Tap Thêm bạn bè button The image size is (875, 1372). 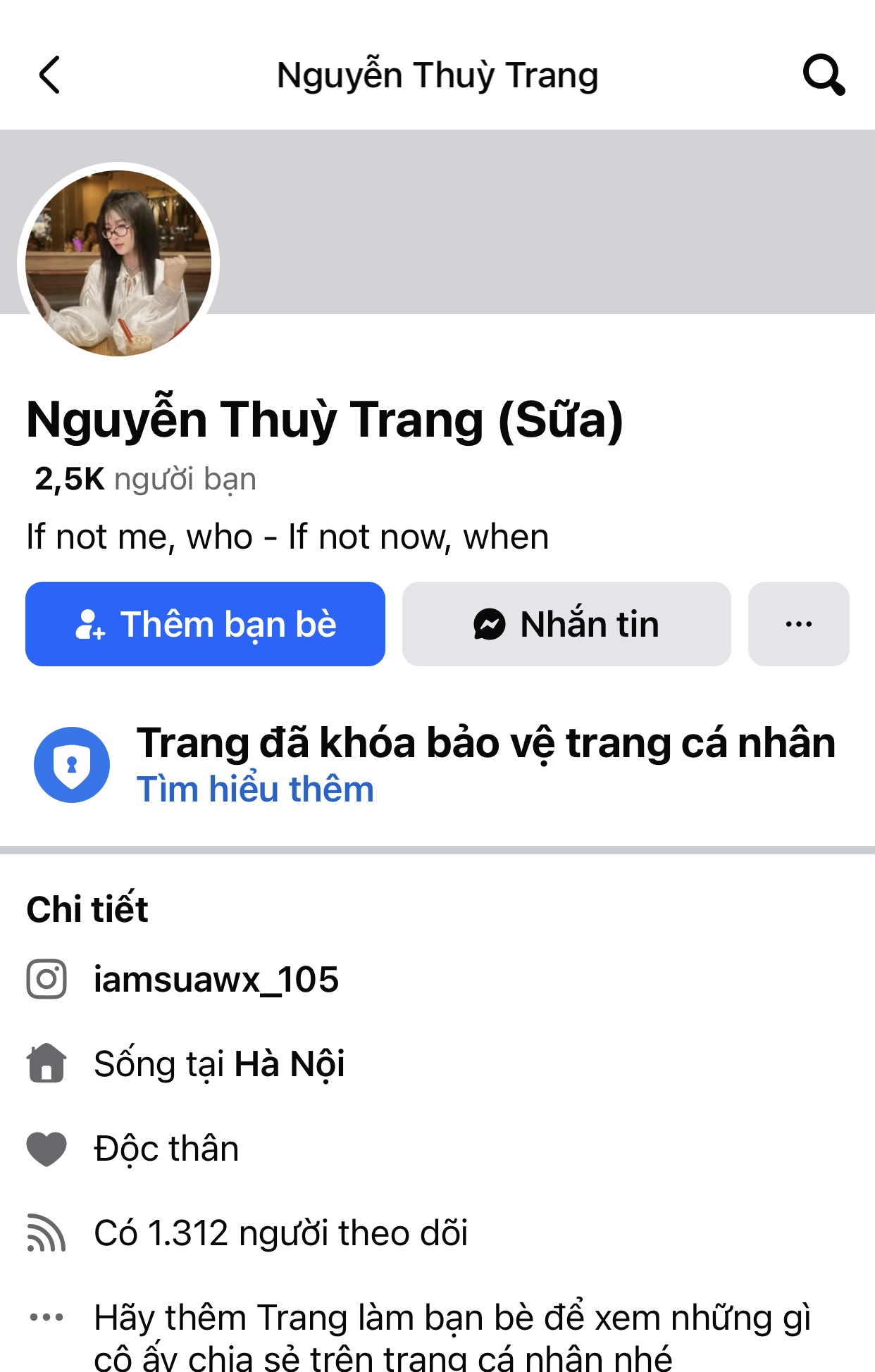click(x=205, y=624)
